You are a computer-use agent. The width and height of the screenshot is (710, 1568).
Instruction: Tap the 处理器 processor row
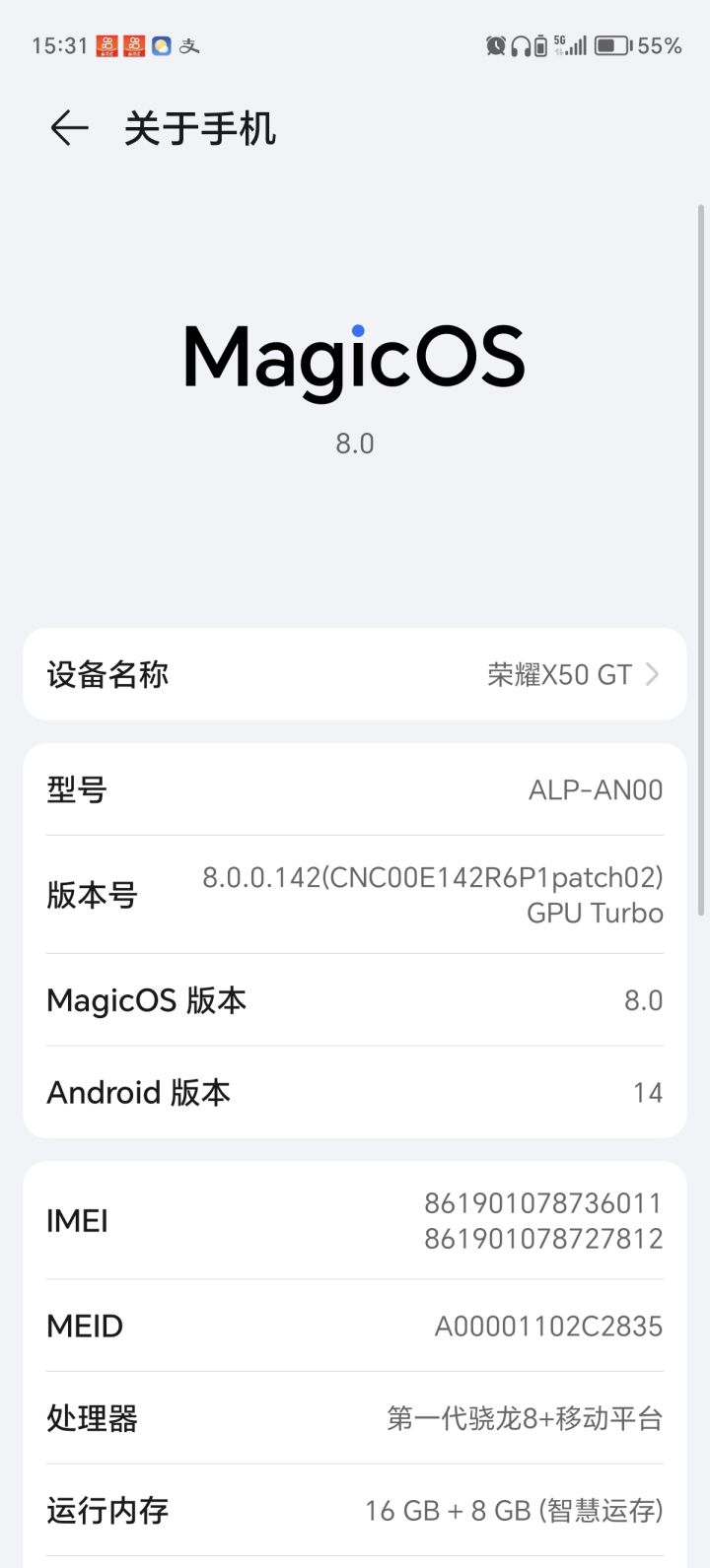coord(355,1418)
